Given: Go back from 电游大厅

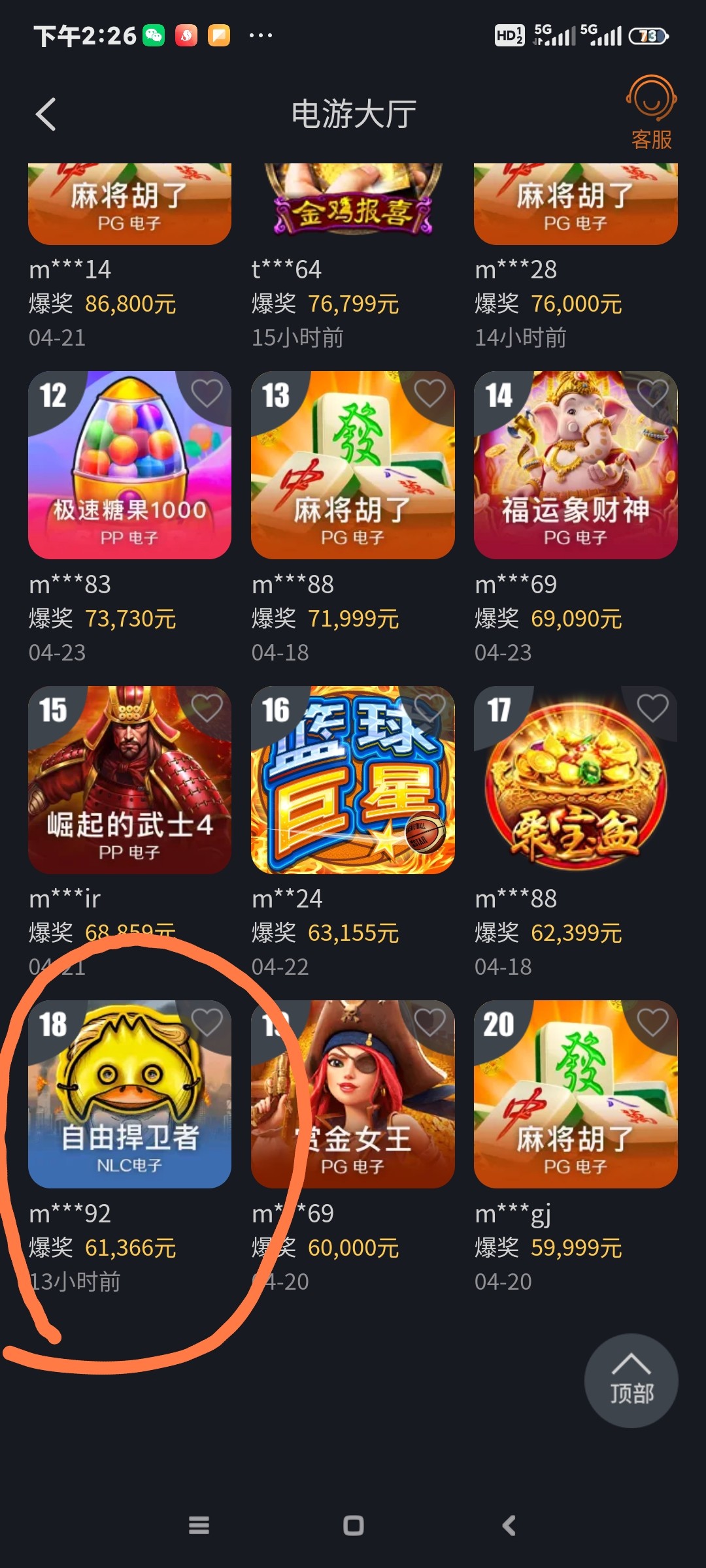Looking at the screenshot, I should pos(46,115).
